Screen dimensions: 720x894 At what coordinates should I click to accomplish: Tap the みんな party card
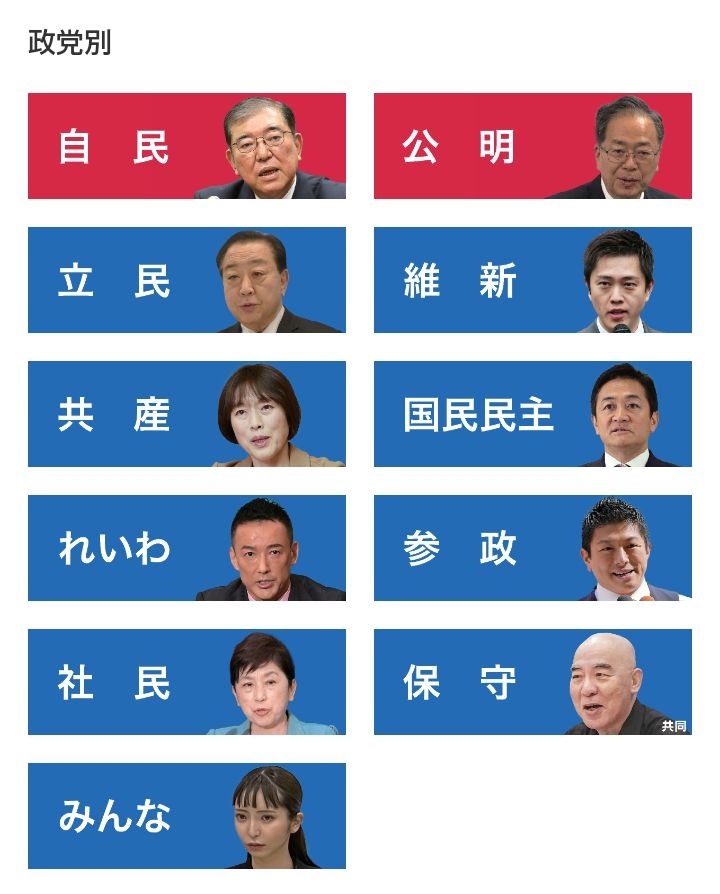tap(186, 816)
